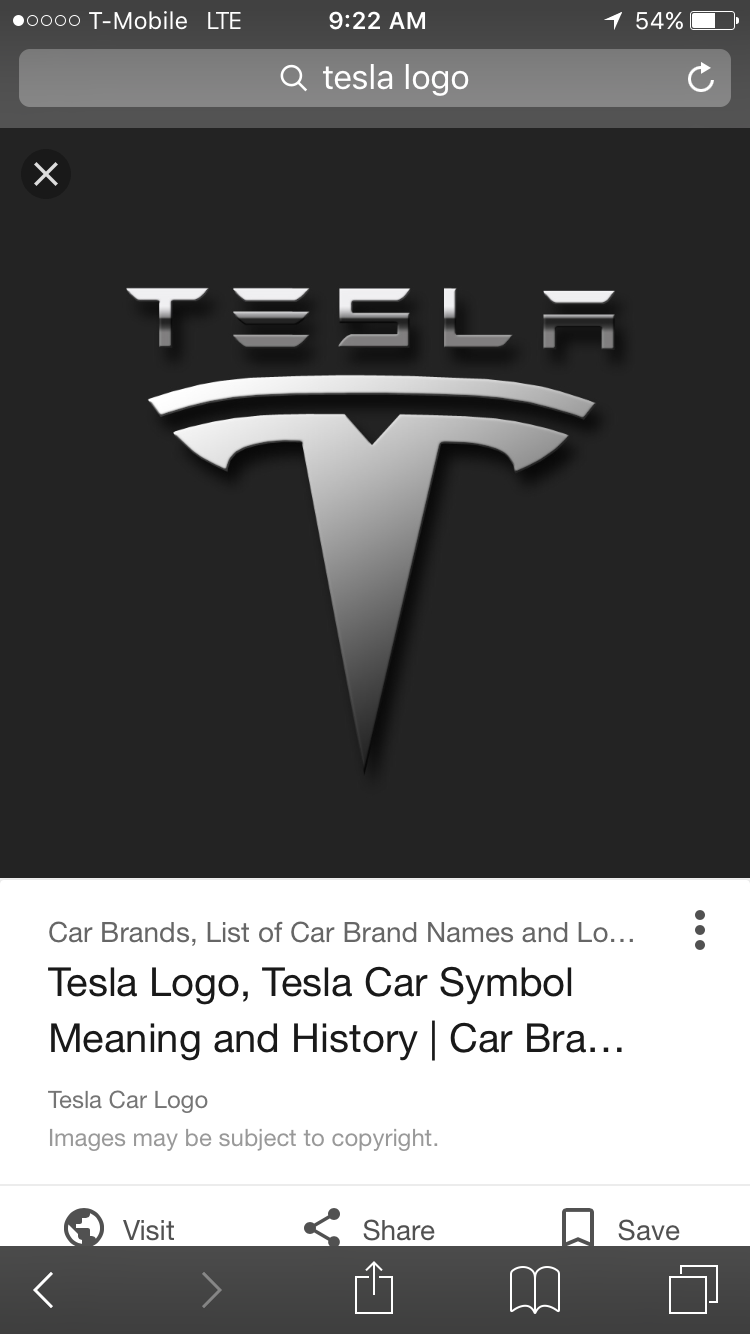The height and width of the screenshot is (1334, 750).
Task: Go back to the previous page
Action: tap(43, 1290)
